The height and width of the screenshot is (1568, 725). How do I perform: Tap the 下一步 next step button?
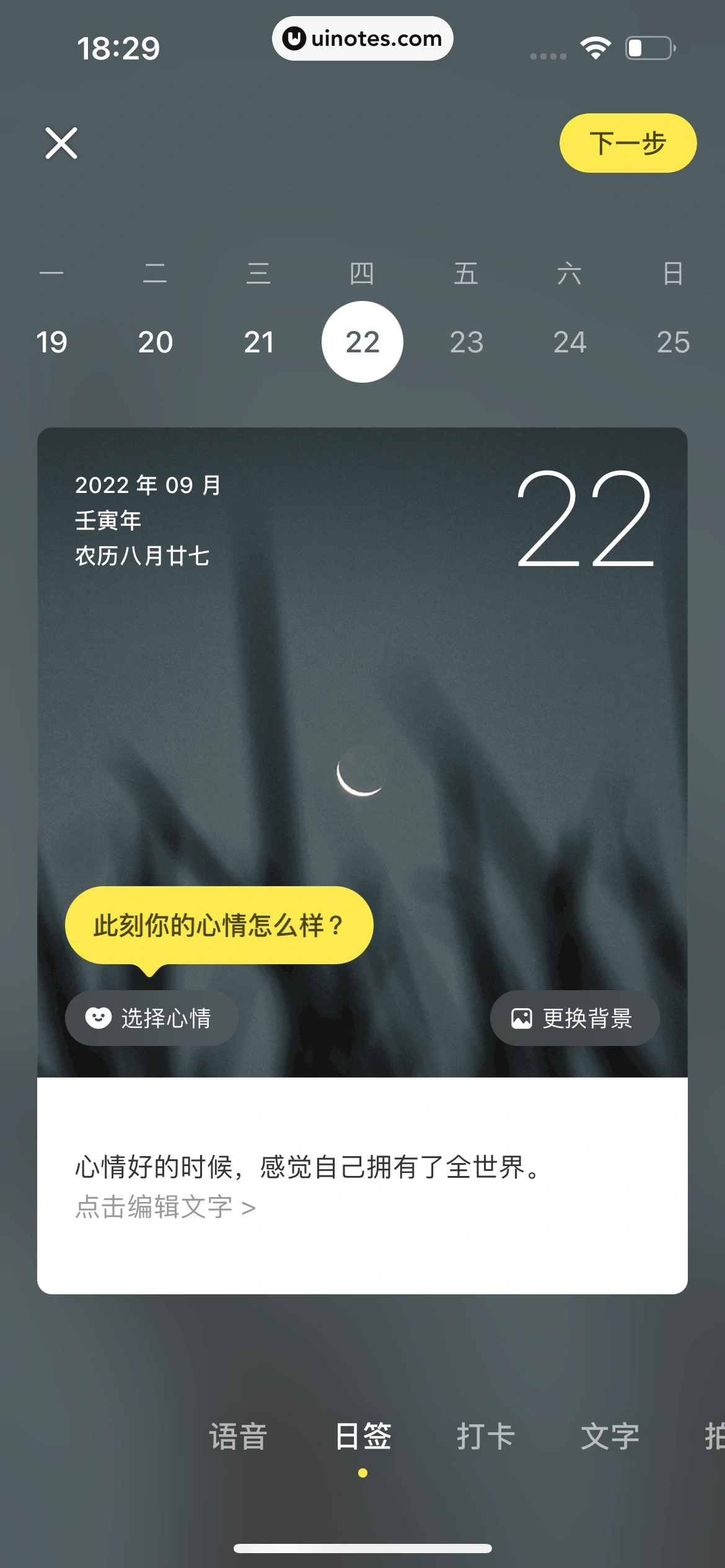628,143
